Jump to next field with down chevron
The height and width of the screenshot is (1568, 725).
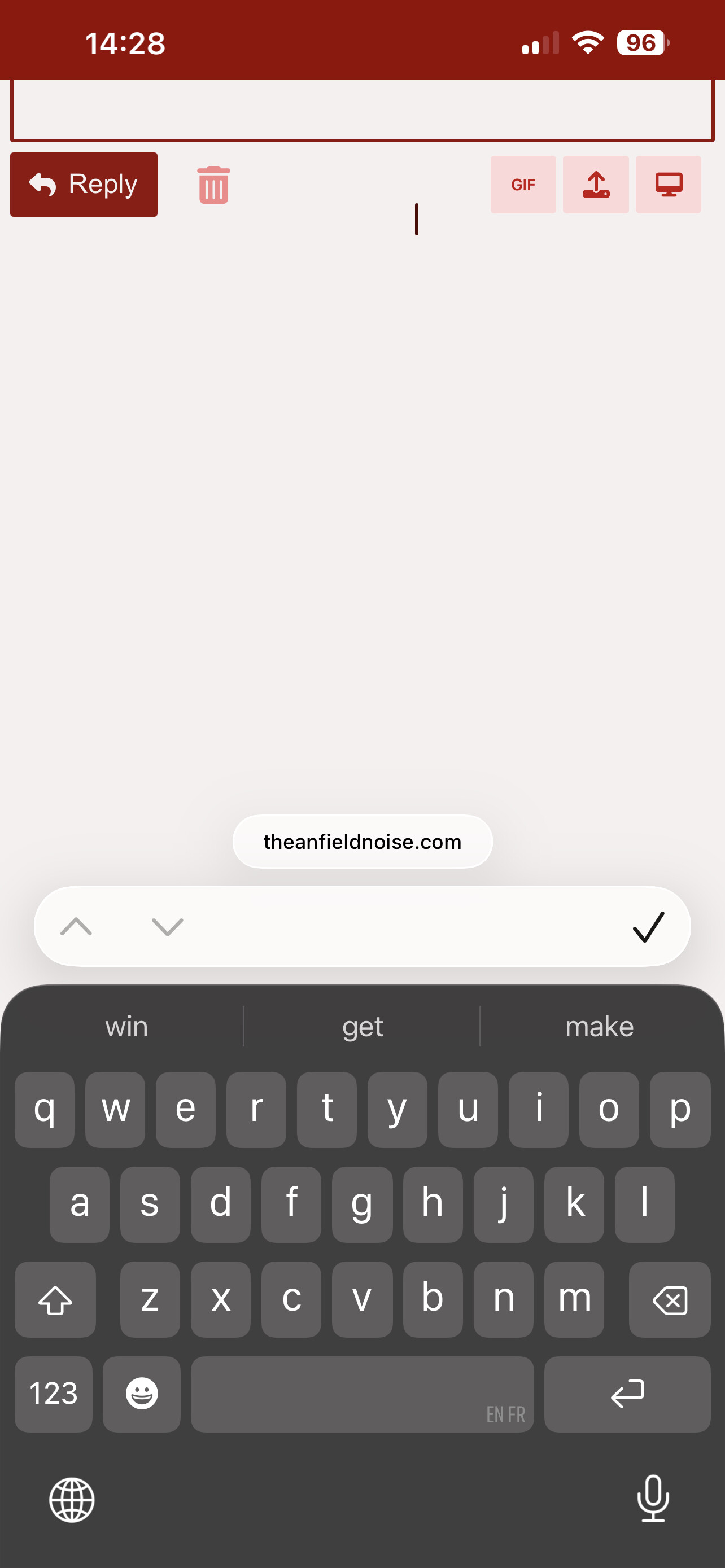[167, 926]
